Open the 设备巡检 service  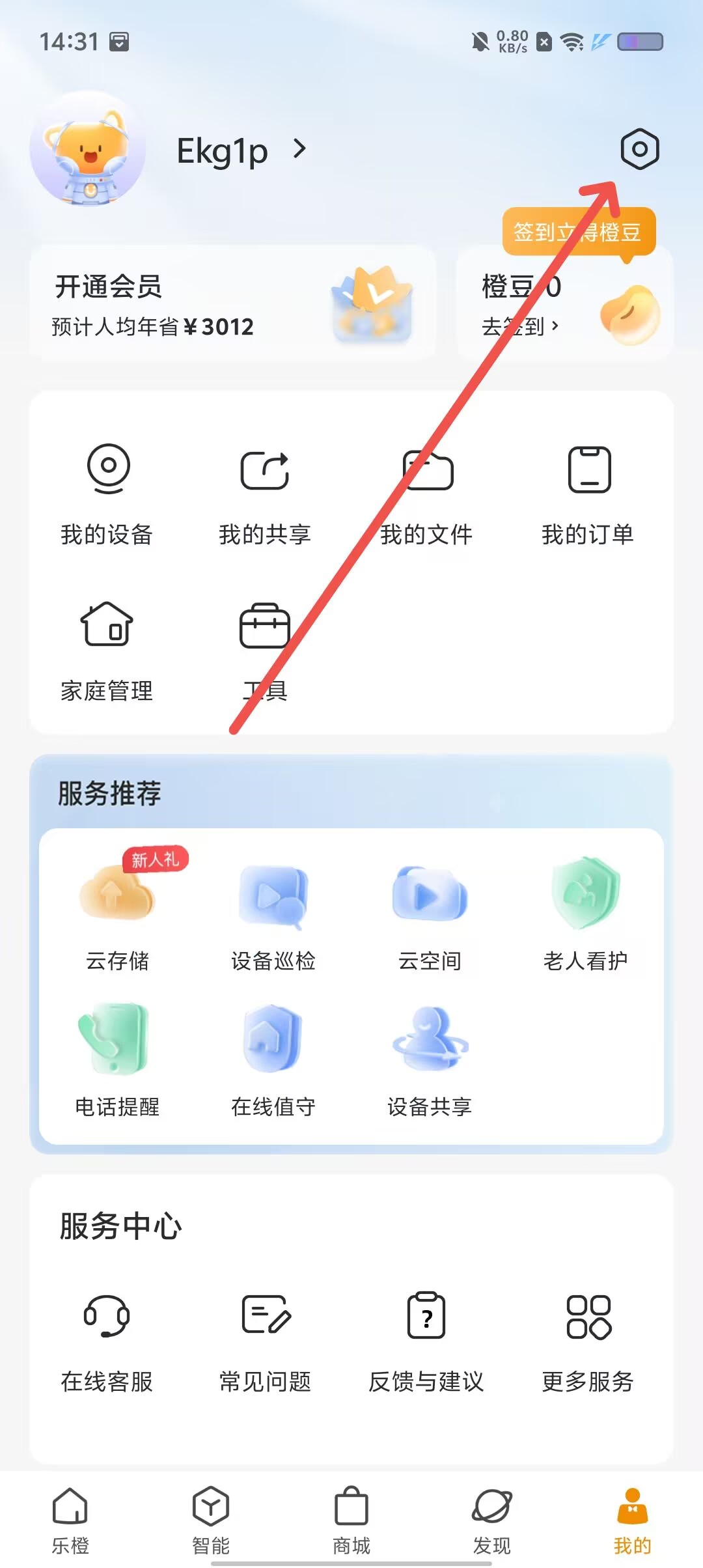(273, 912)
